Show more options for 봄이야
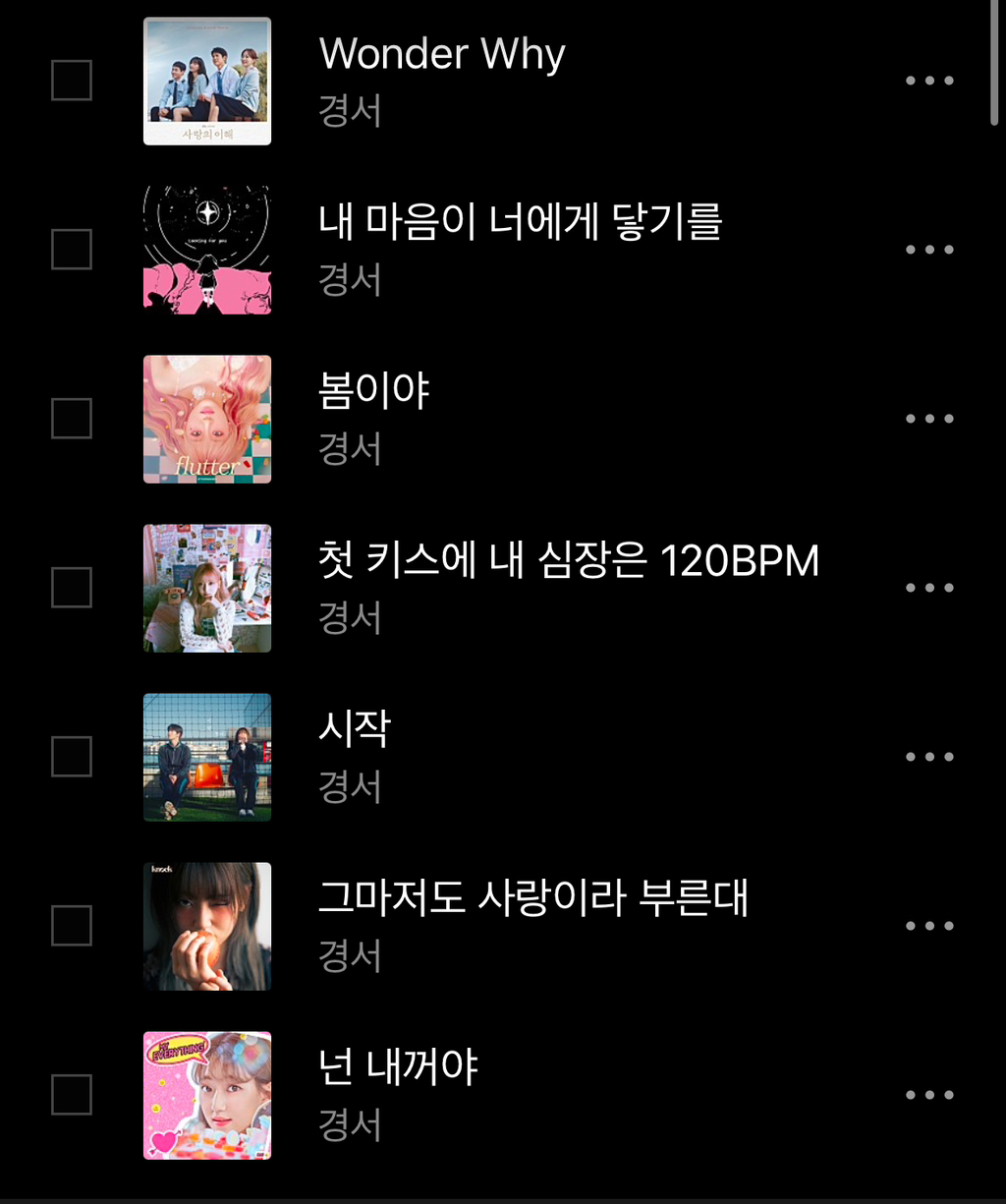This screenshot has height=1204, width=1006. pyautogui.click(x=929, y=419)
